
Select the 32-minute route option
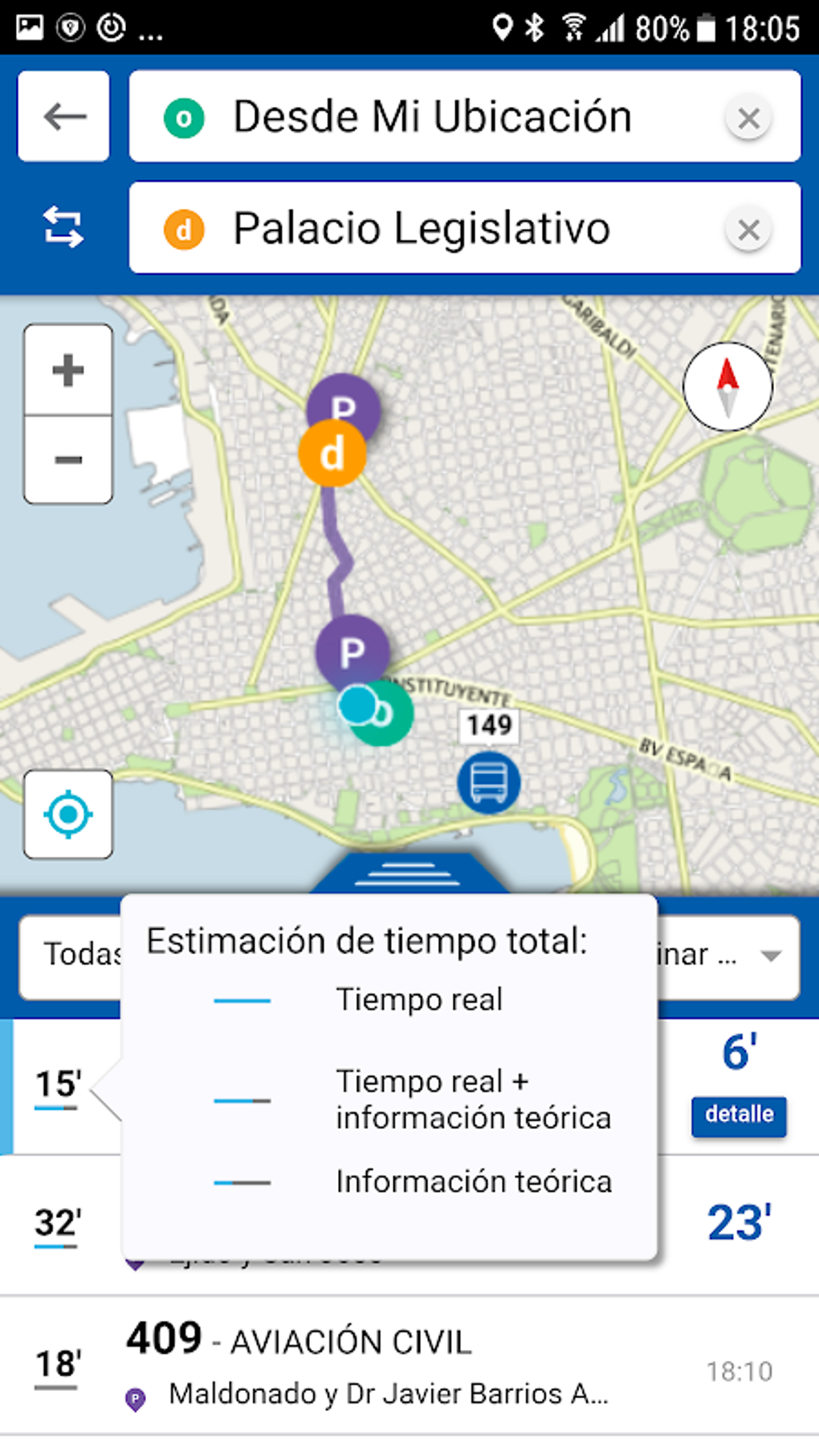tap(58, 1225)
